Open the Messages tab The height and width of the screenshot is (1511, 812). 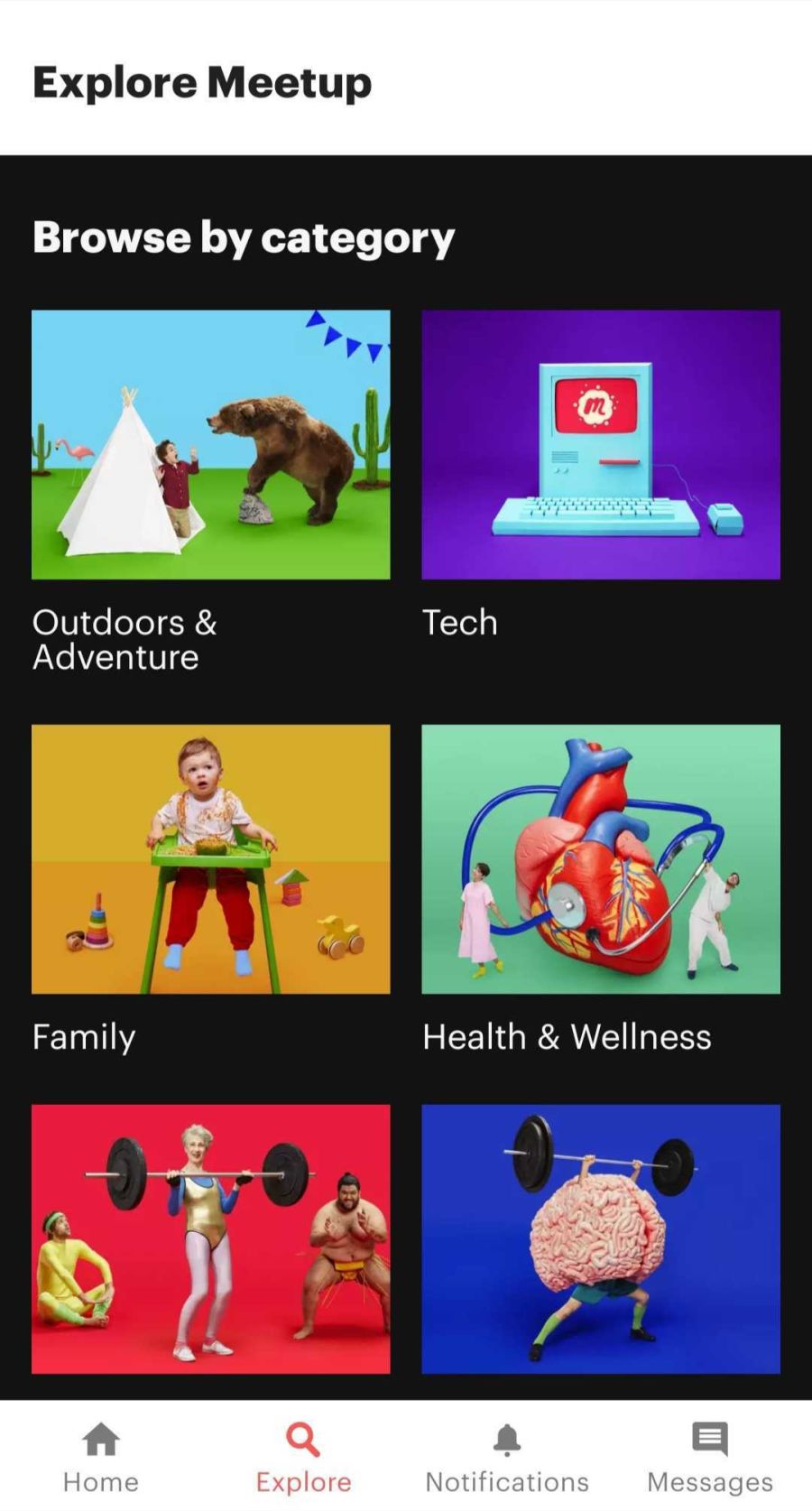click(x=710, y=1455)
